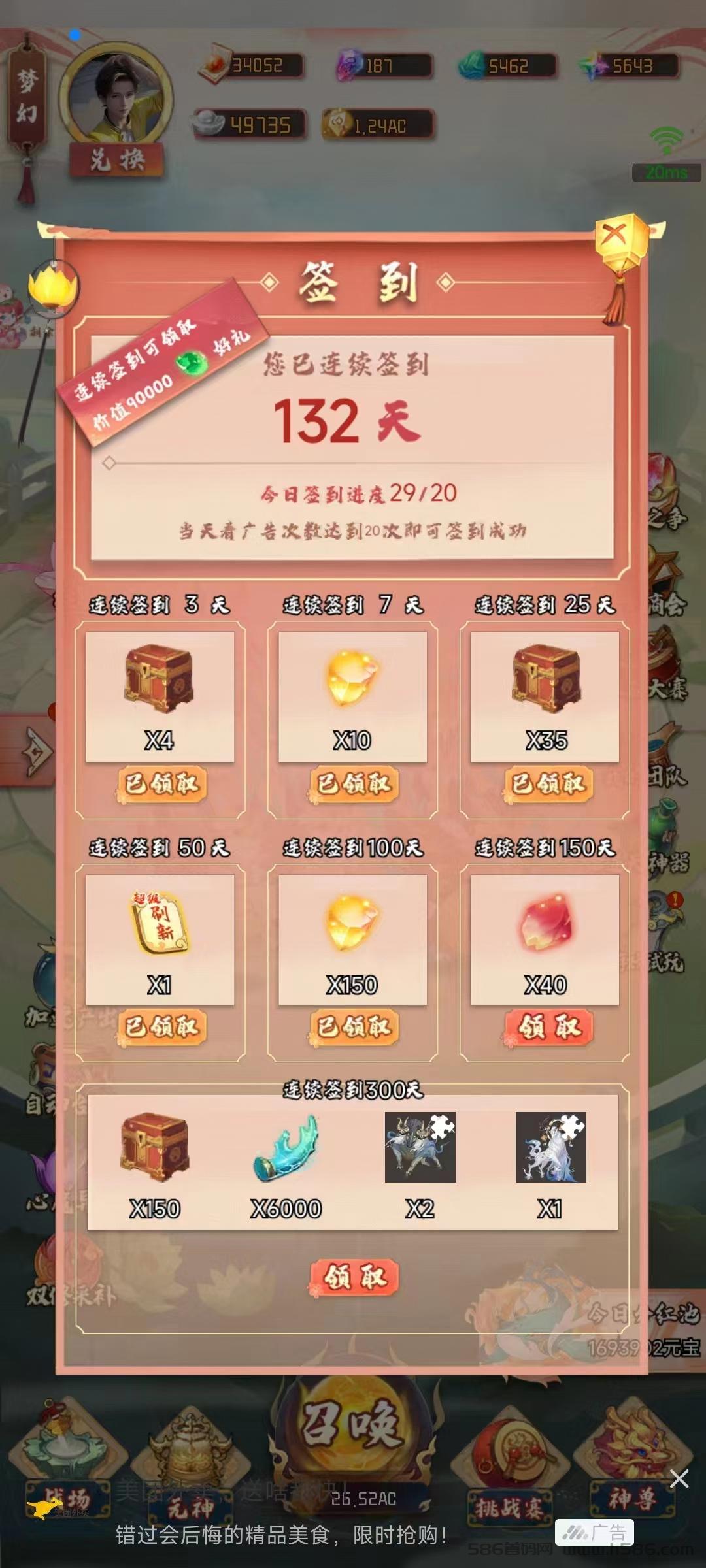Claim the 300-day streak reward
The image size is (706, 1568).
(354, 1277)
